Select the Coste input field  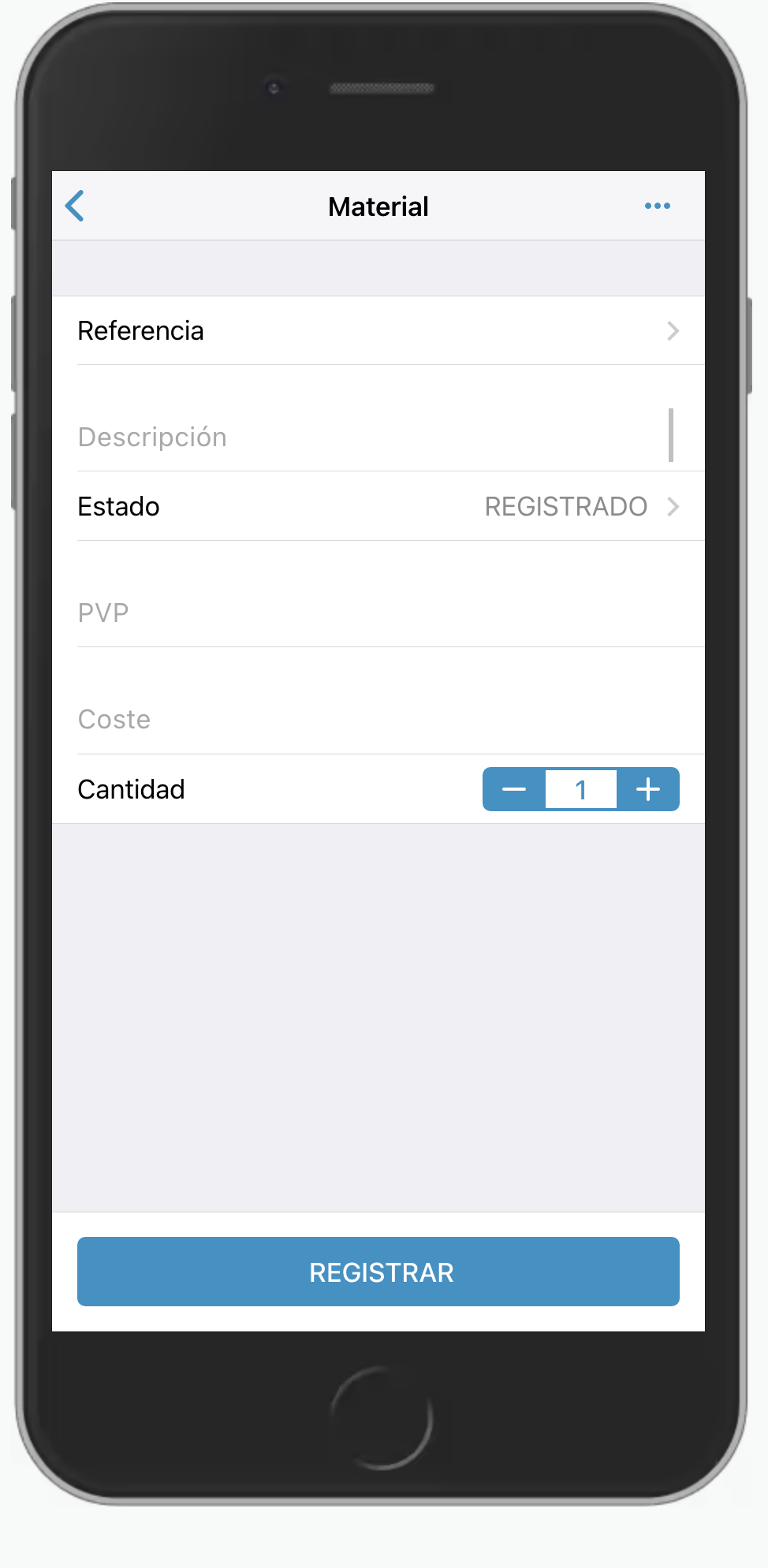coord(378,719)
